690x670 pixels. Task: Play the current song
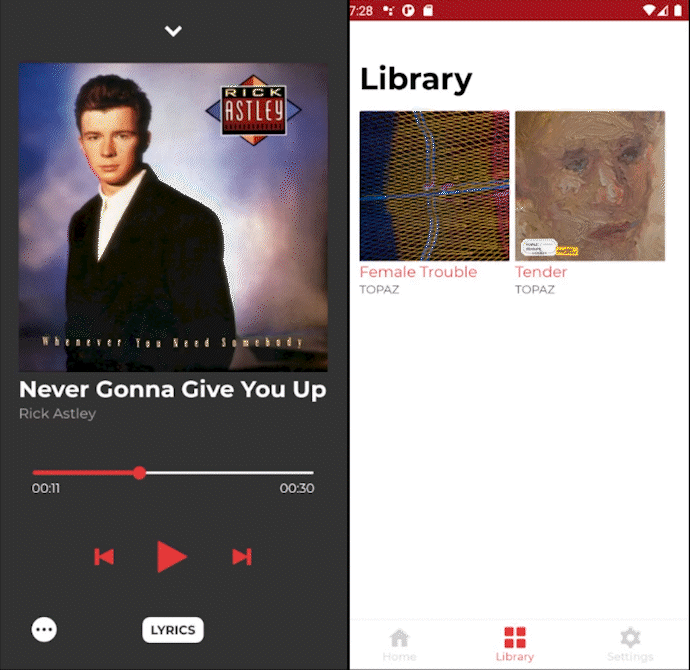(x=172, y=557)
